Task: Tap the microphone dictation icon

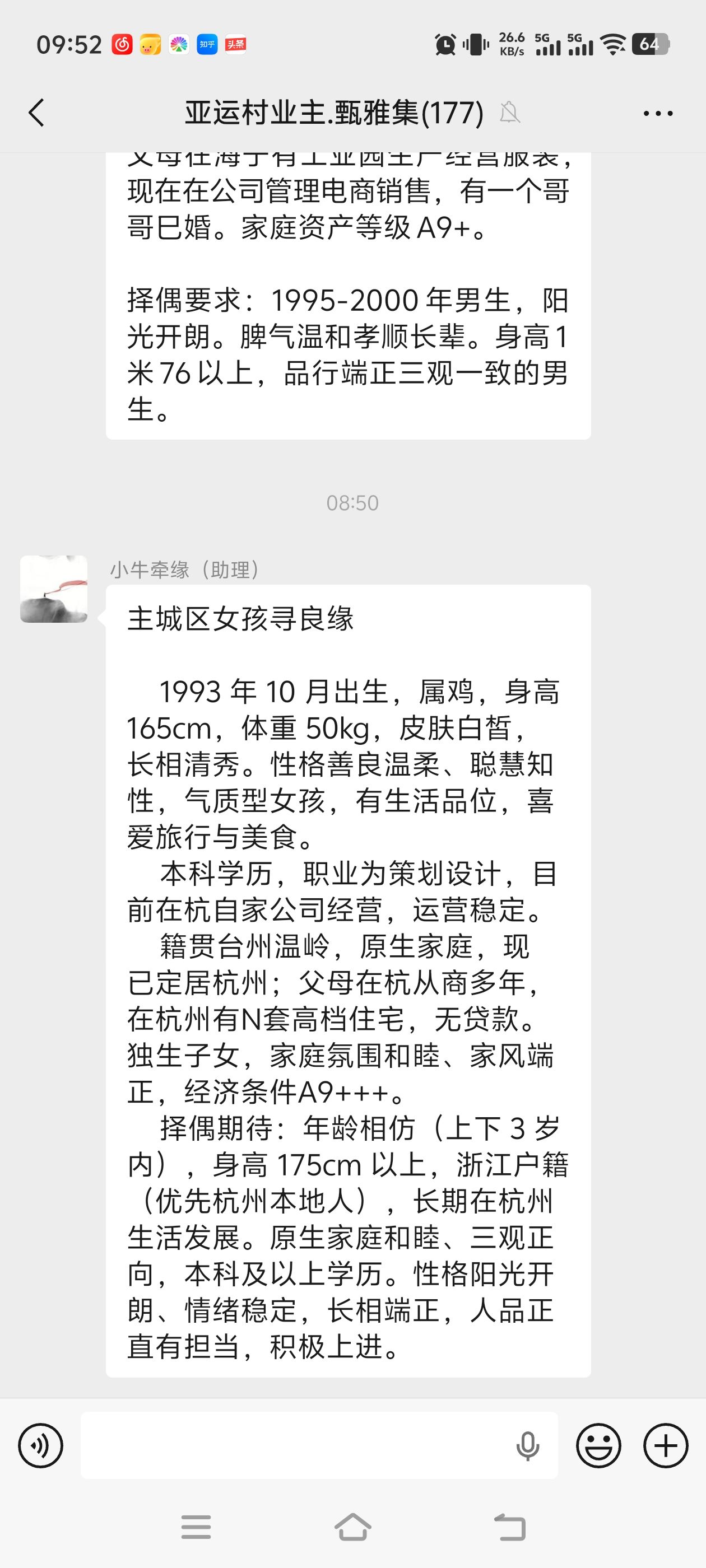Action: pos(527,1445)
